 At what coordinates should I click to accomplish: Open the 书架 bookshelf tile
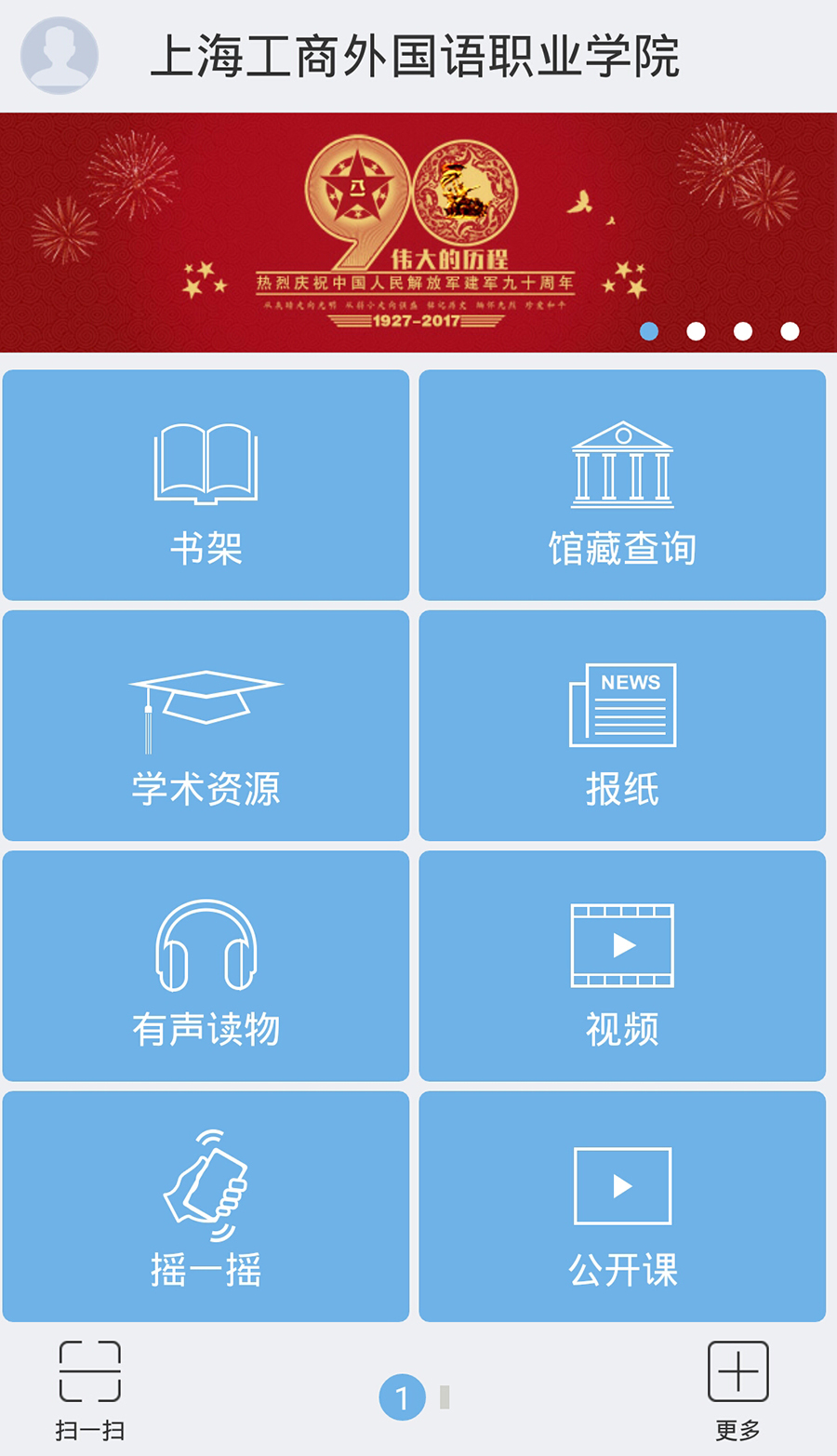point(206,485)
